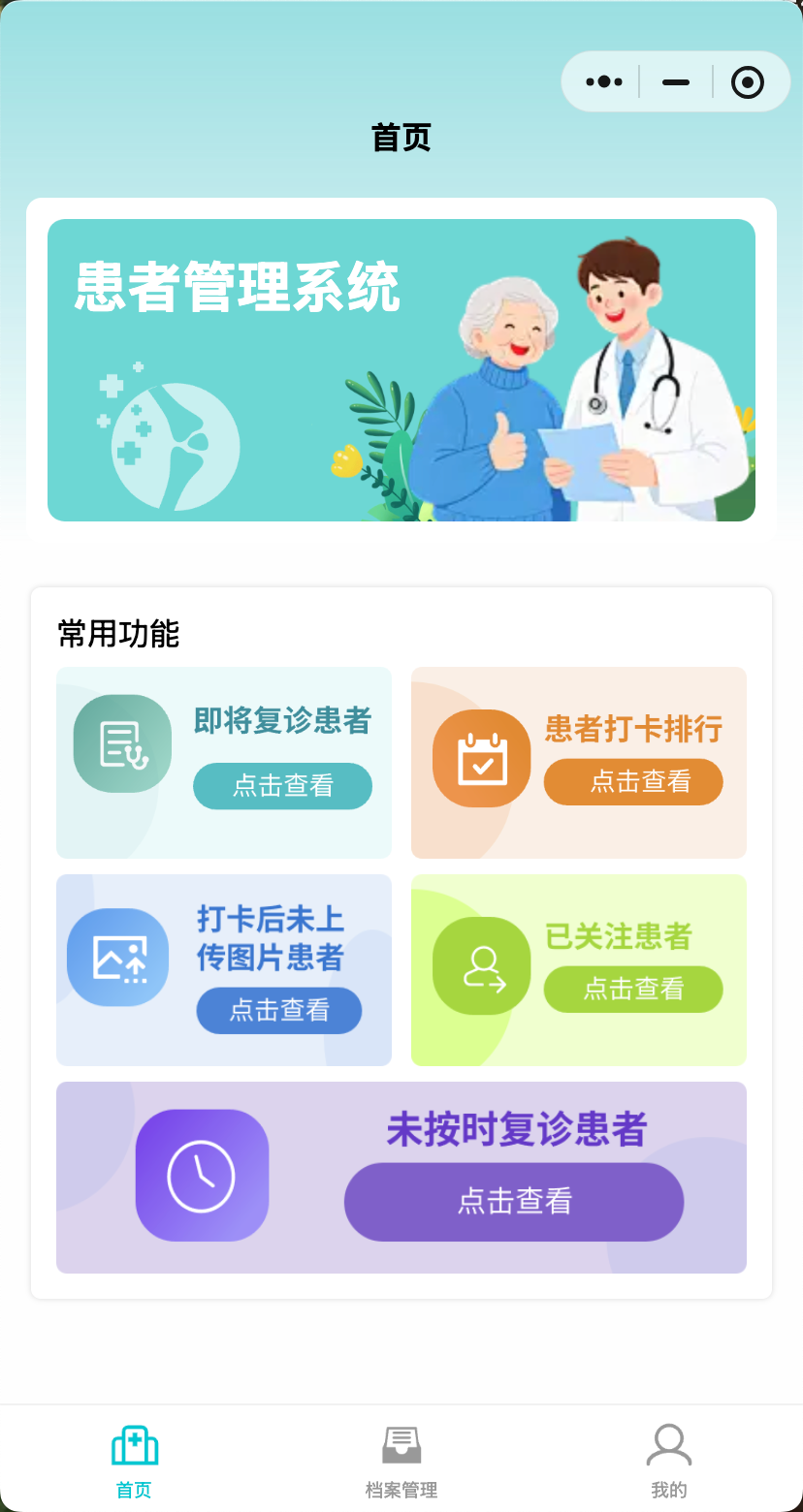Click the purple clock icon in 未按时复诊患者 card
The width and height of the screenshot is (803, 1512).
click(x=203, y=1176)
